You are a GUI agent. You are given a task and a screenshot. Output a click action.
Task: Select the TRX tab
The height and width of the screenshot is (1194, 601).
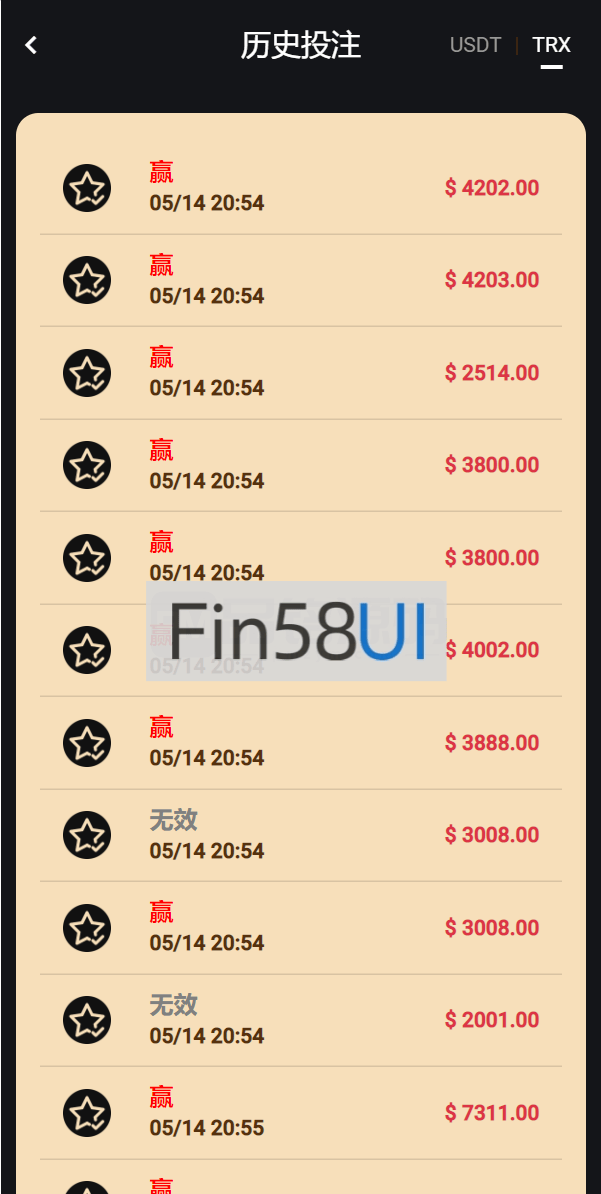[551, 45]
